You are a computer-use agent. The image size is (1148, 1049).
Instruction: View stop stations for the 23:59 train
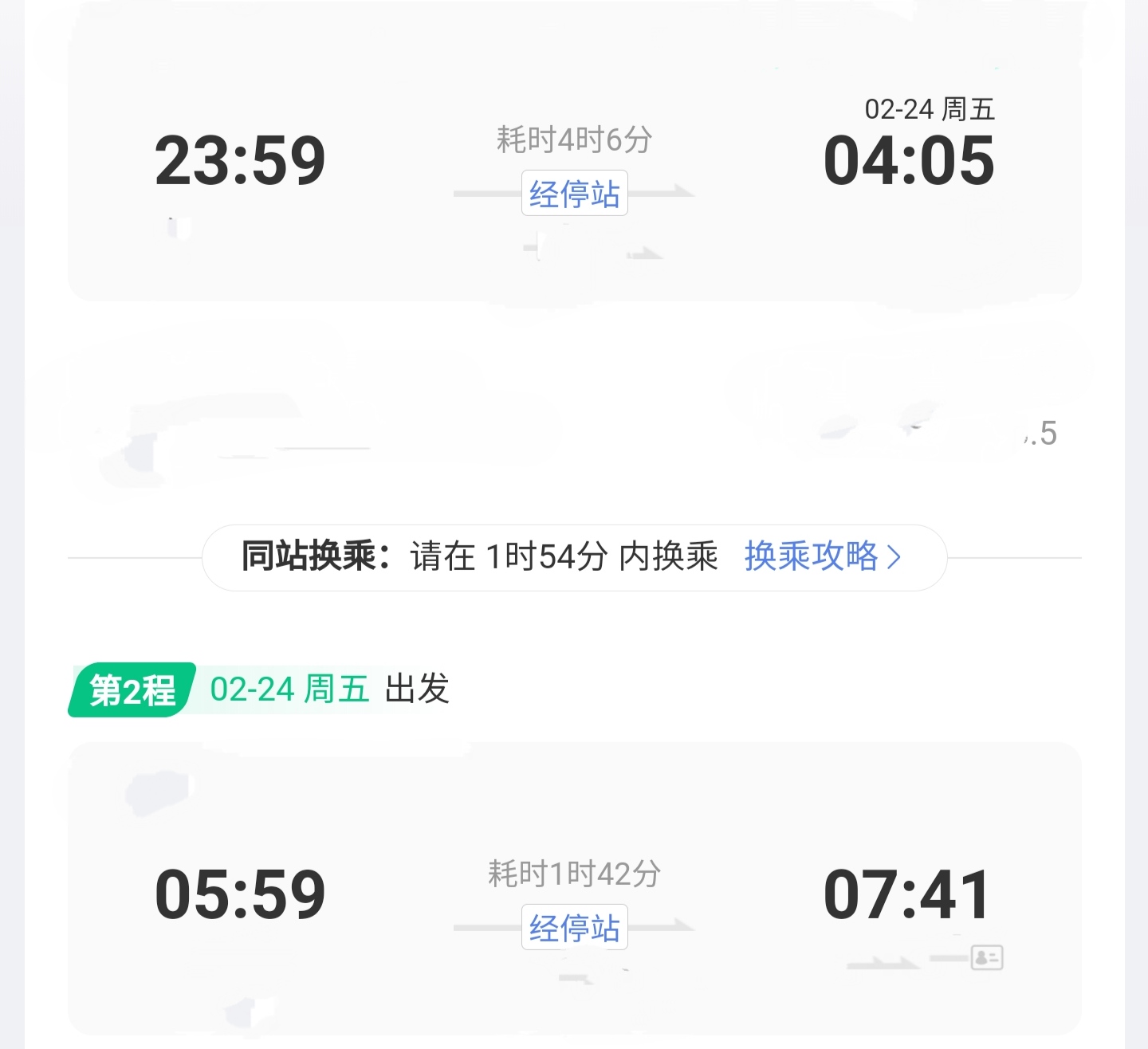[574, 194]
